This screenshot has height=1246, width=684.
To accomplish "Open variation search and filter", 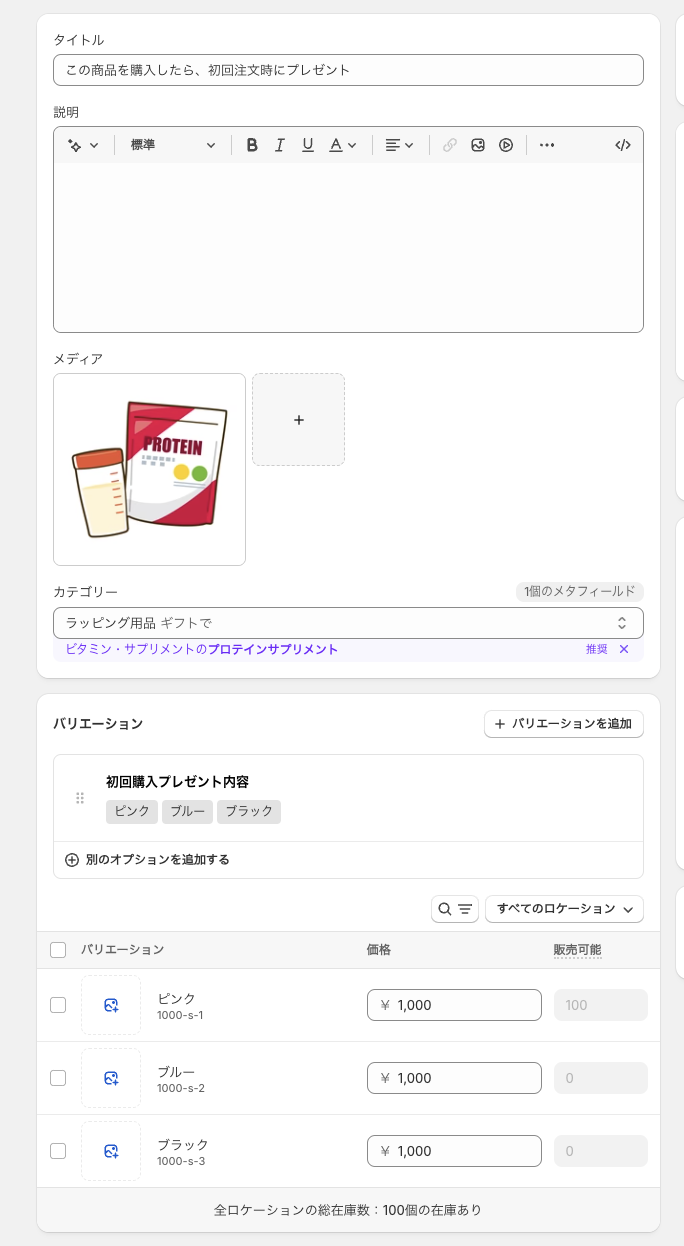I will point(455,909).
